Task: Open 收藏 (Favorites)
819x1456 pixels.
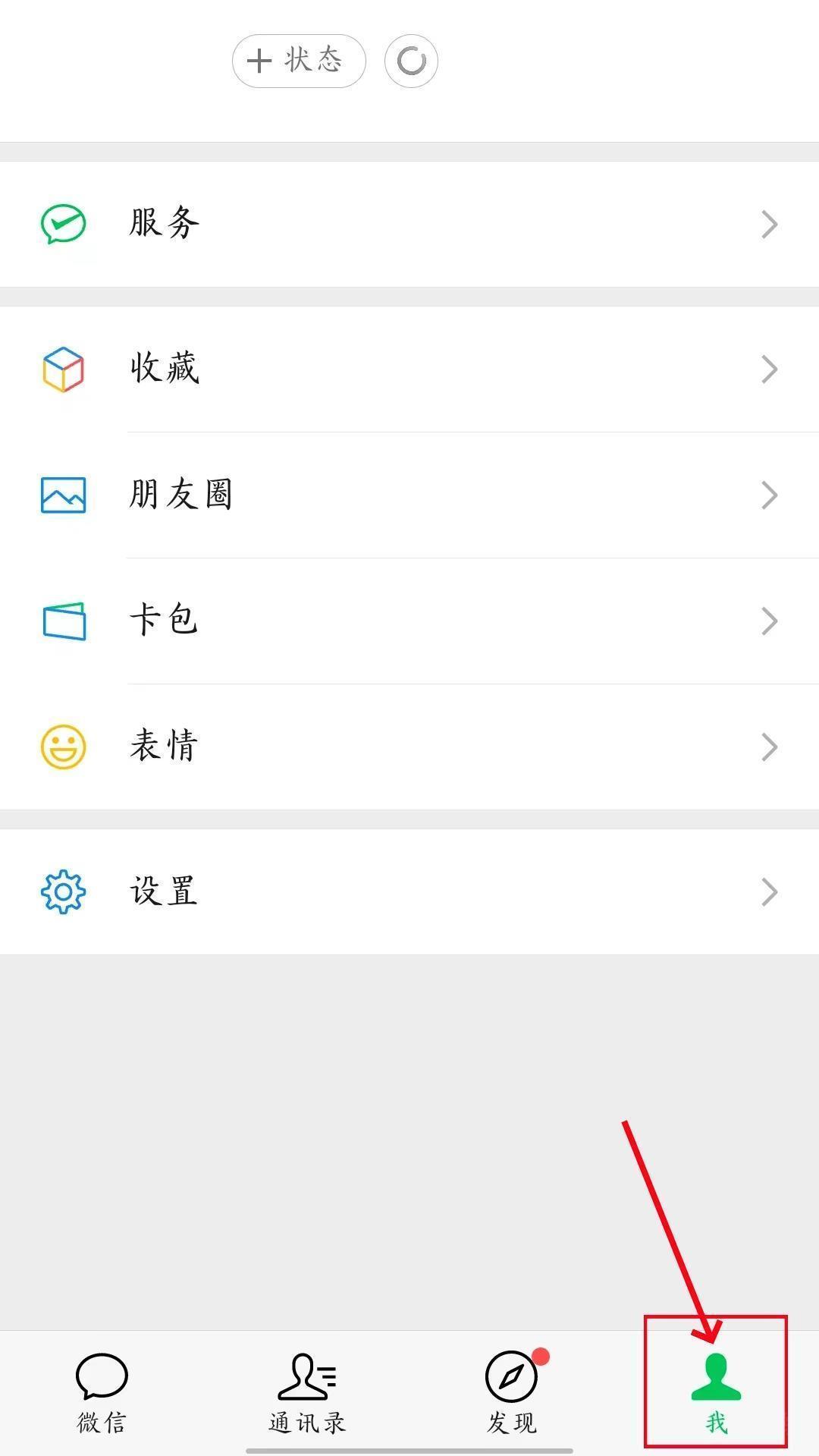Action: point(409,369)
